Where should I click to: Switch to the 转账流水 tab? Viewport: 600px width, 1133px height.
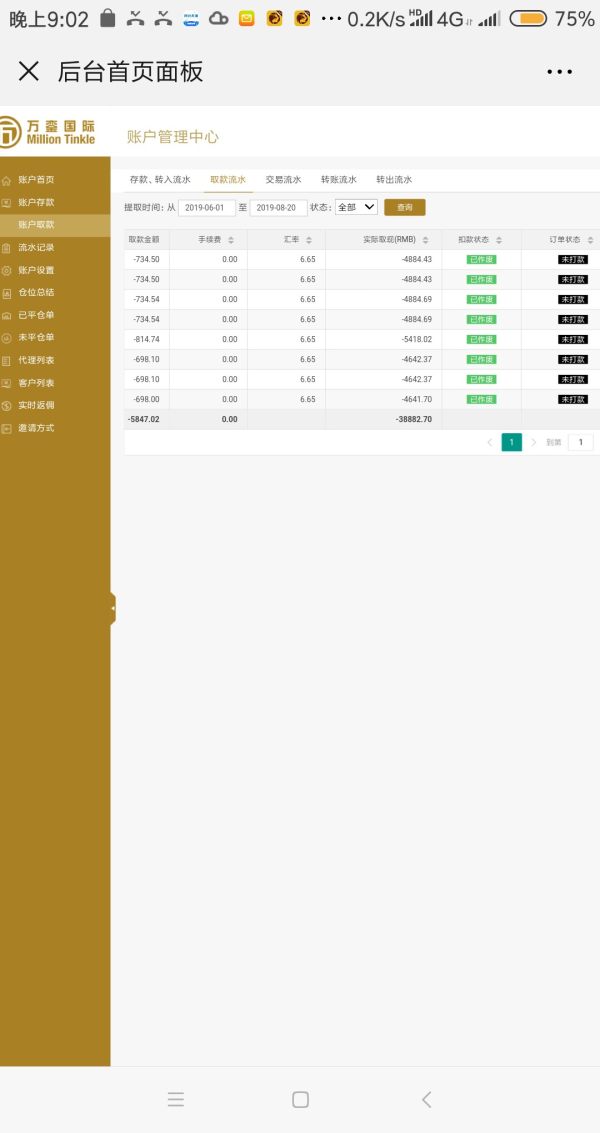pos(338,180)
